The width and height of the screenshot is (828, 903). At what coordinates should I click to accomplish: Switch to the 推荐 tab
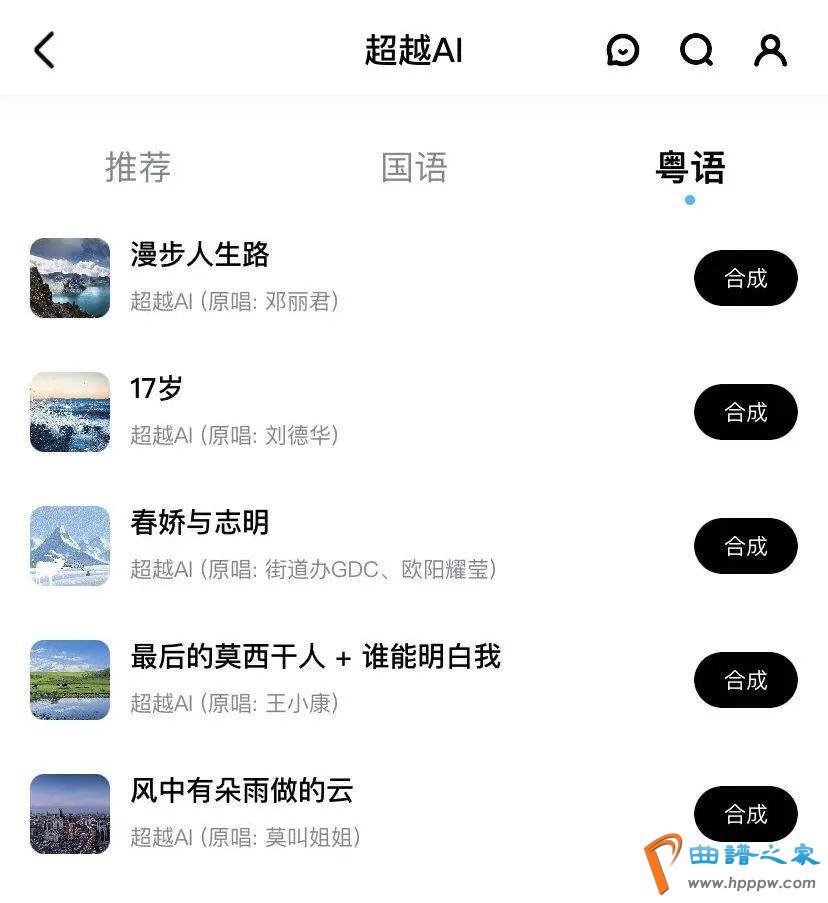[x=138, y=167]
